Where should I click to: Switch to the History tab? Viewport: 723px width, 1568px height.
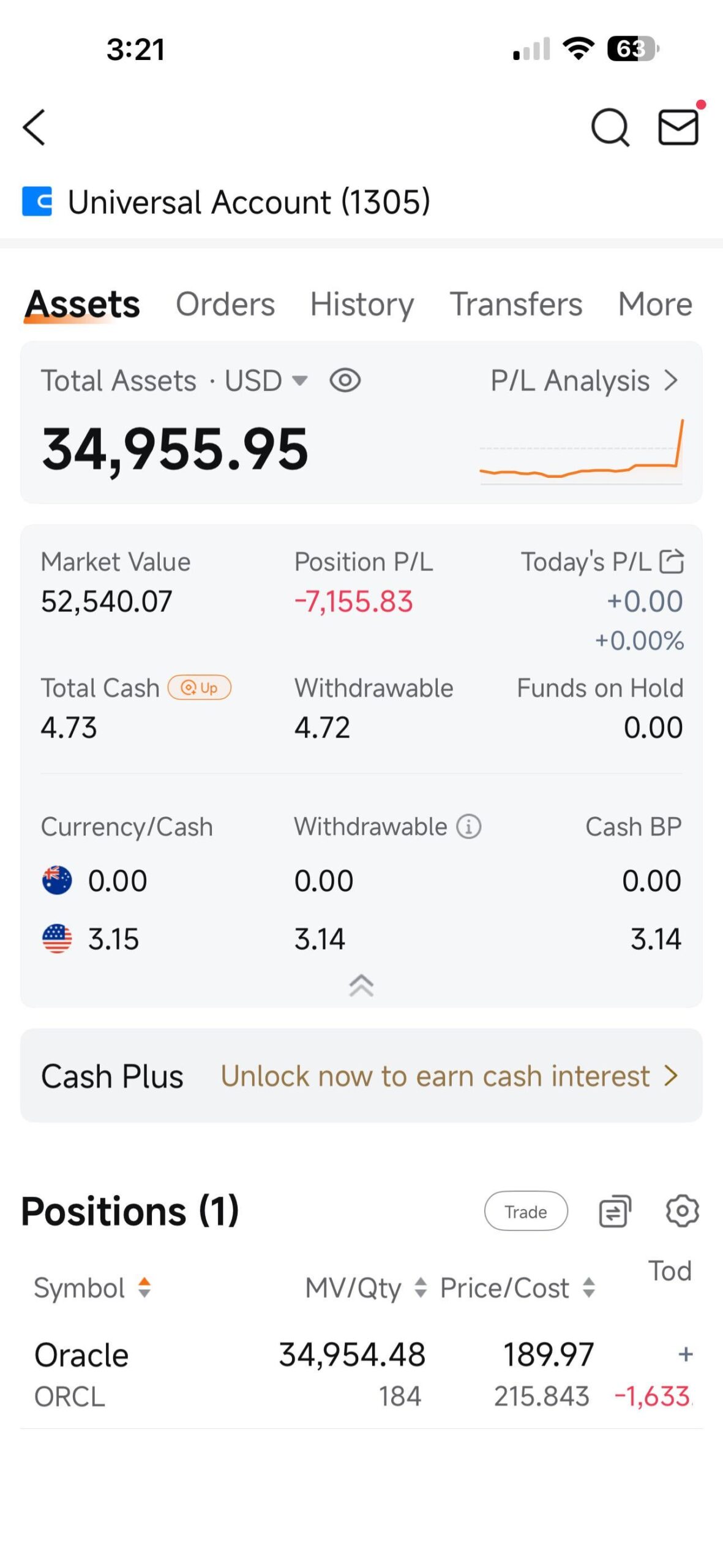(362, 304)
